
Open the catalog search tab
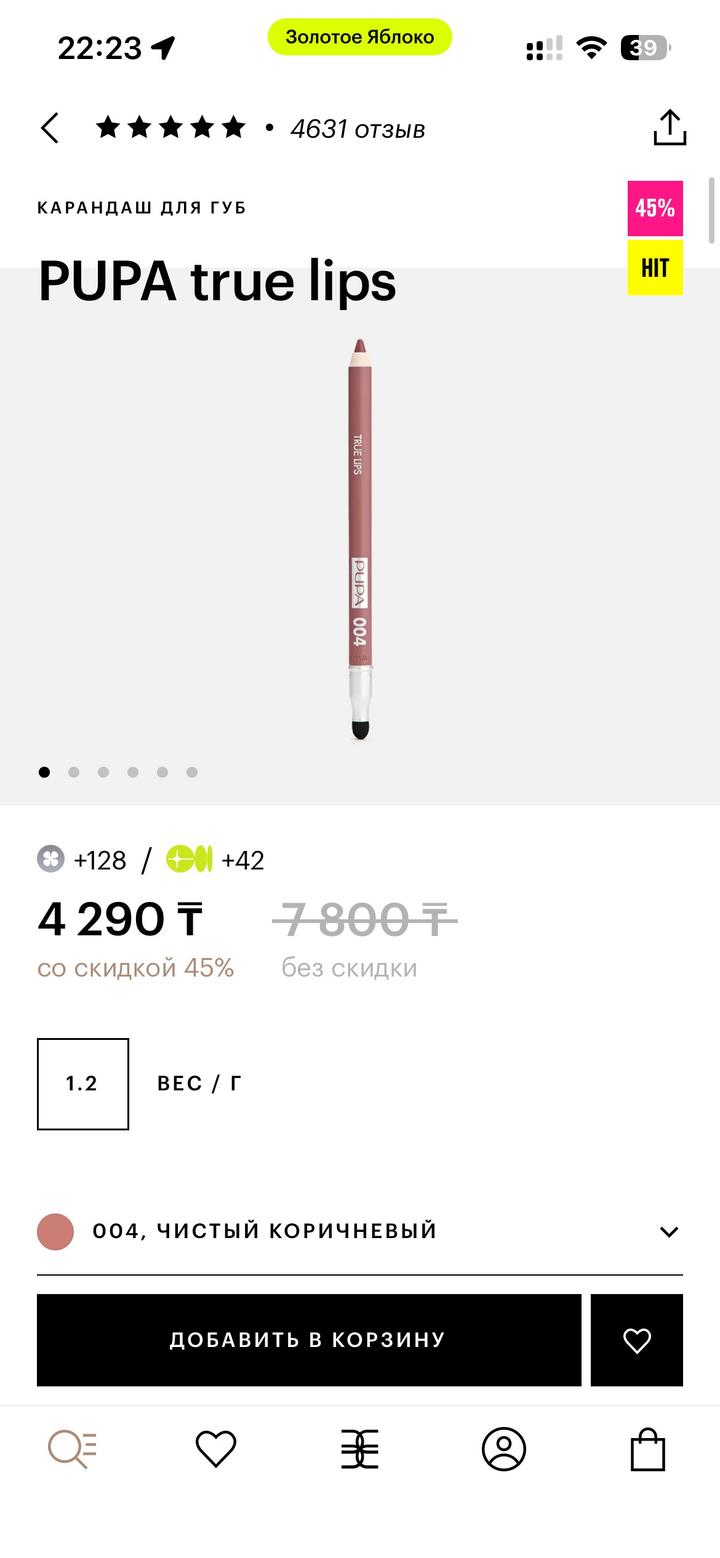click(72, 1449)
